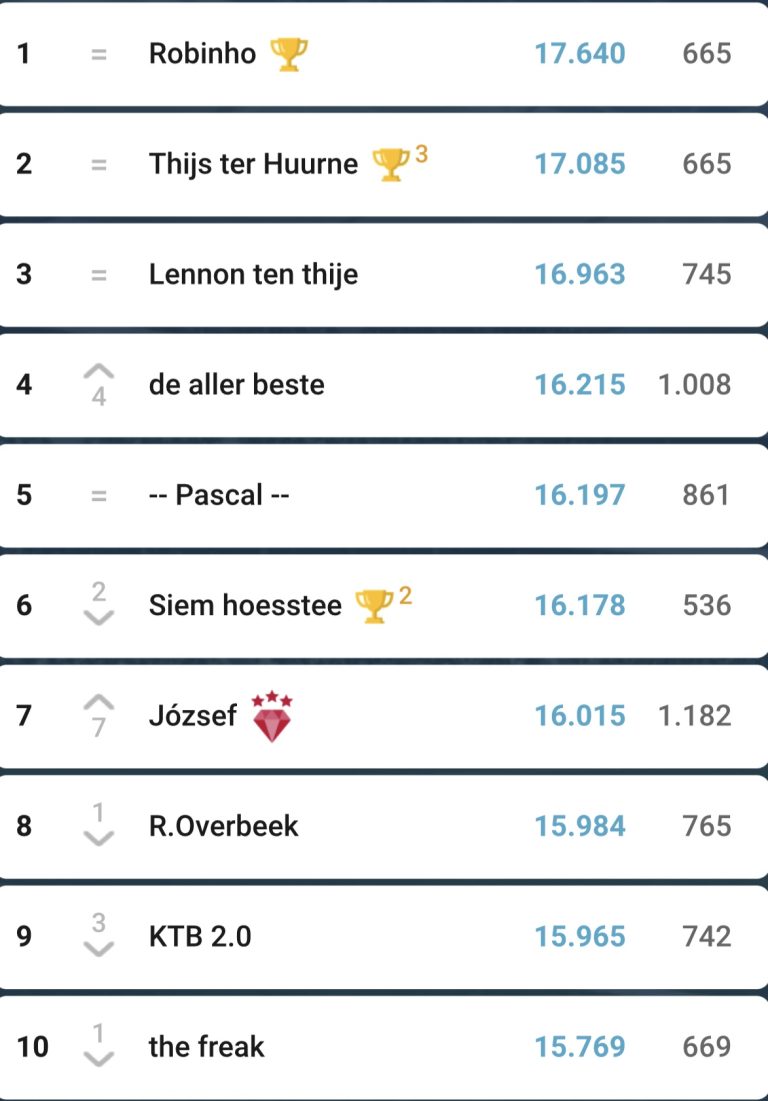Tap the -- Pascal -- entry
Viewport: 768px width, 1101px height.
click(219, 495)
